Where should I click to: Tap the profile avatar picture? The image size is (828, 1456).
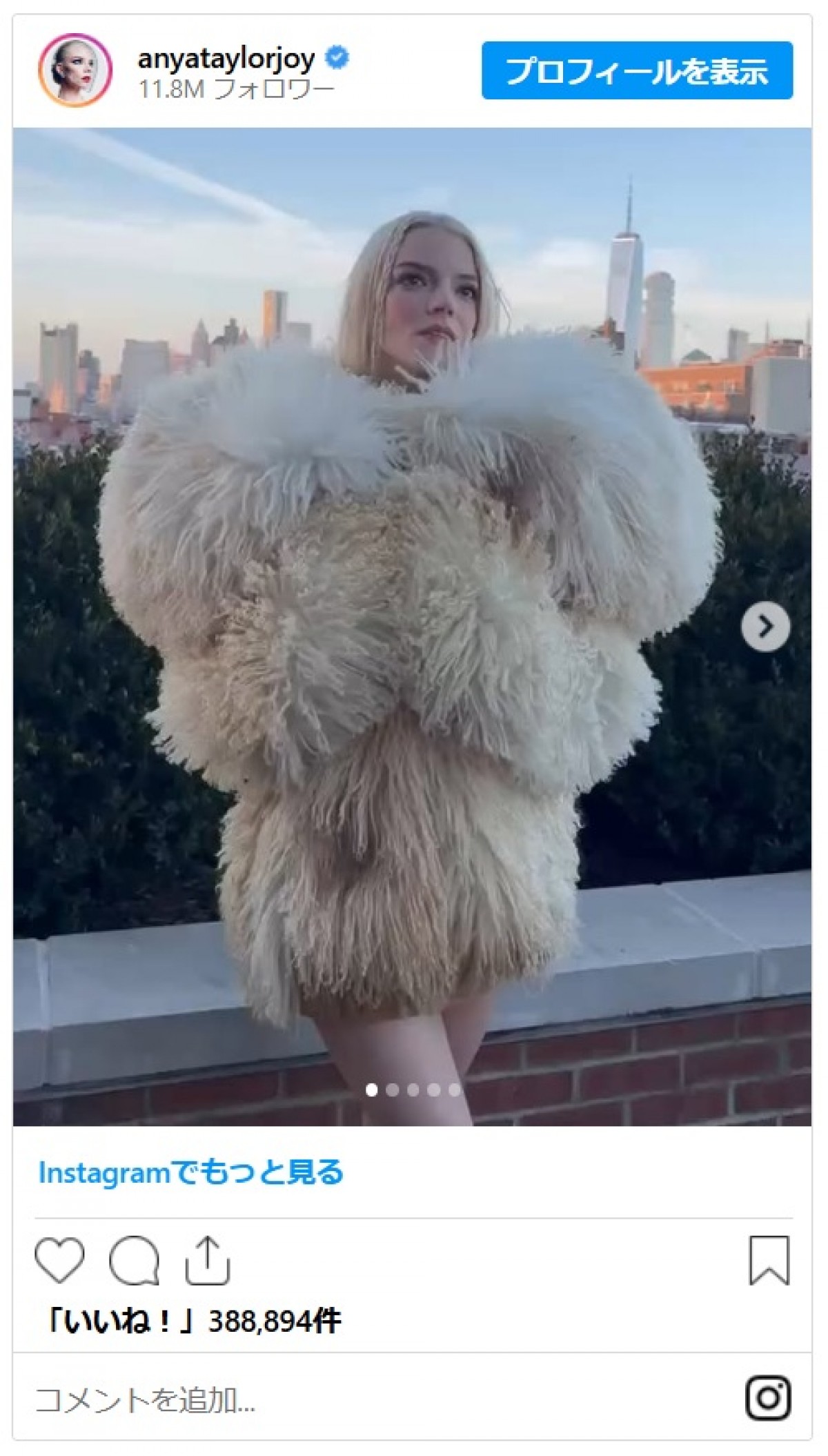pos(75,70)
